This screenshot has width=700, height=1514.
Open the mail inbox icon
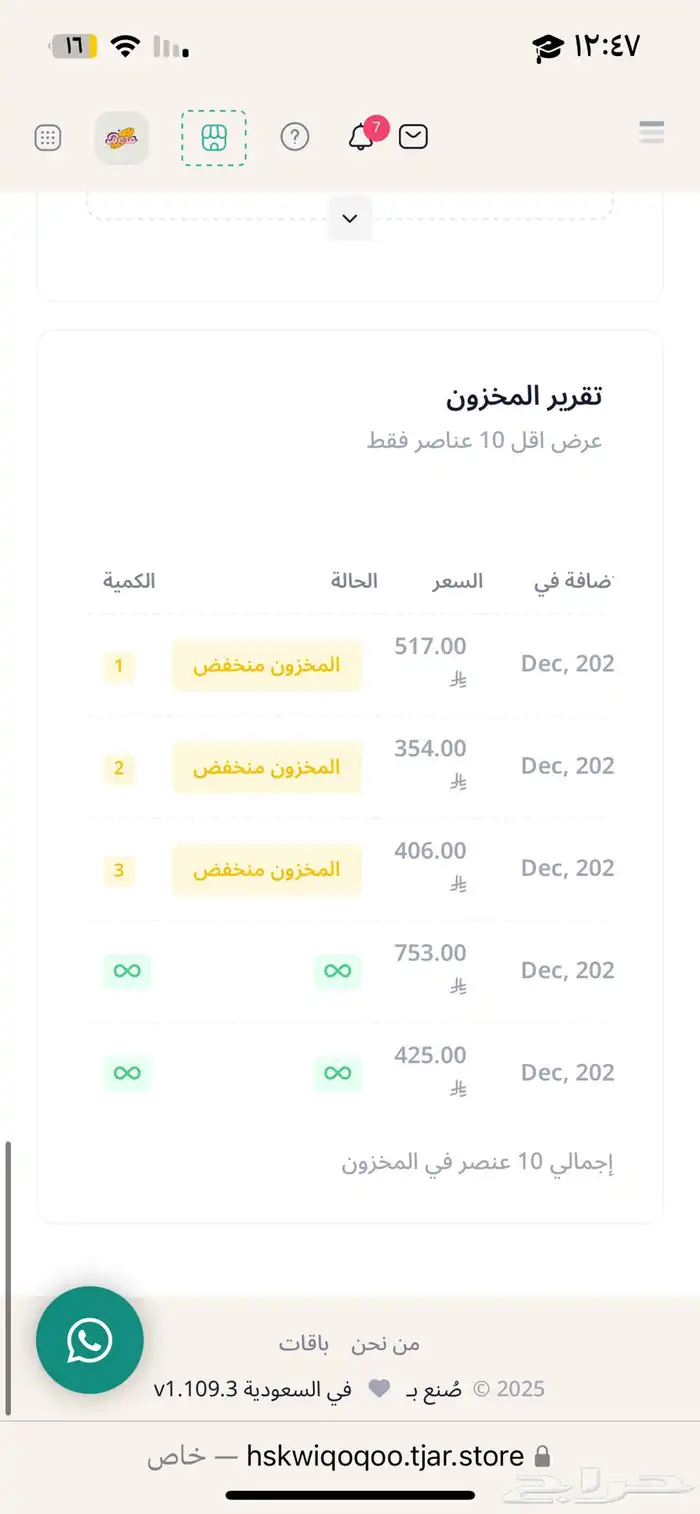[413, 137]
